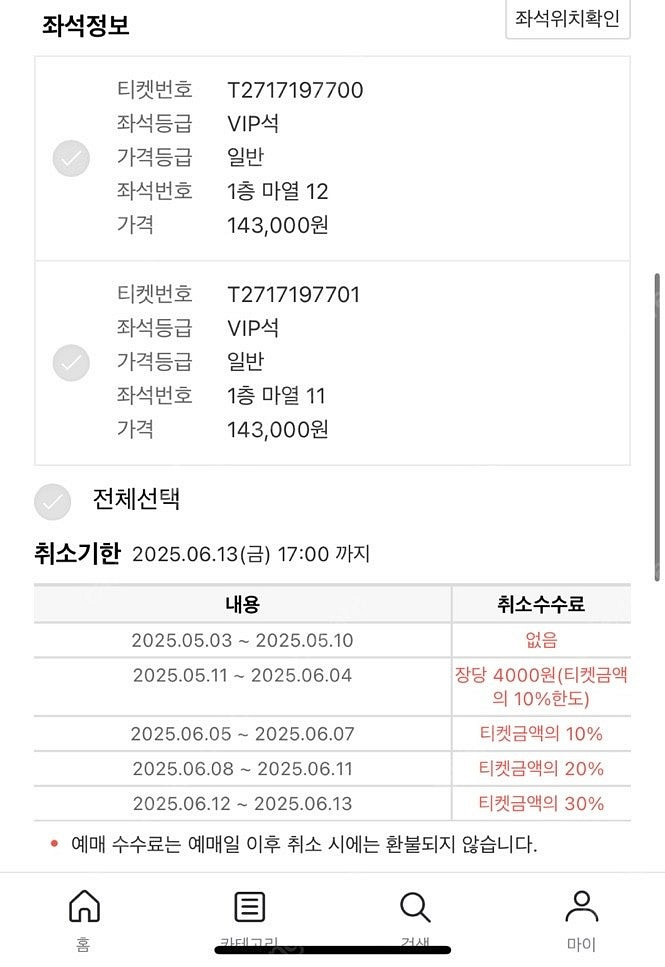
Task: Tap the 좌석위치확인 button
Action: pyautogui.click(x=568, y=19)
